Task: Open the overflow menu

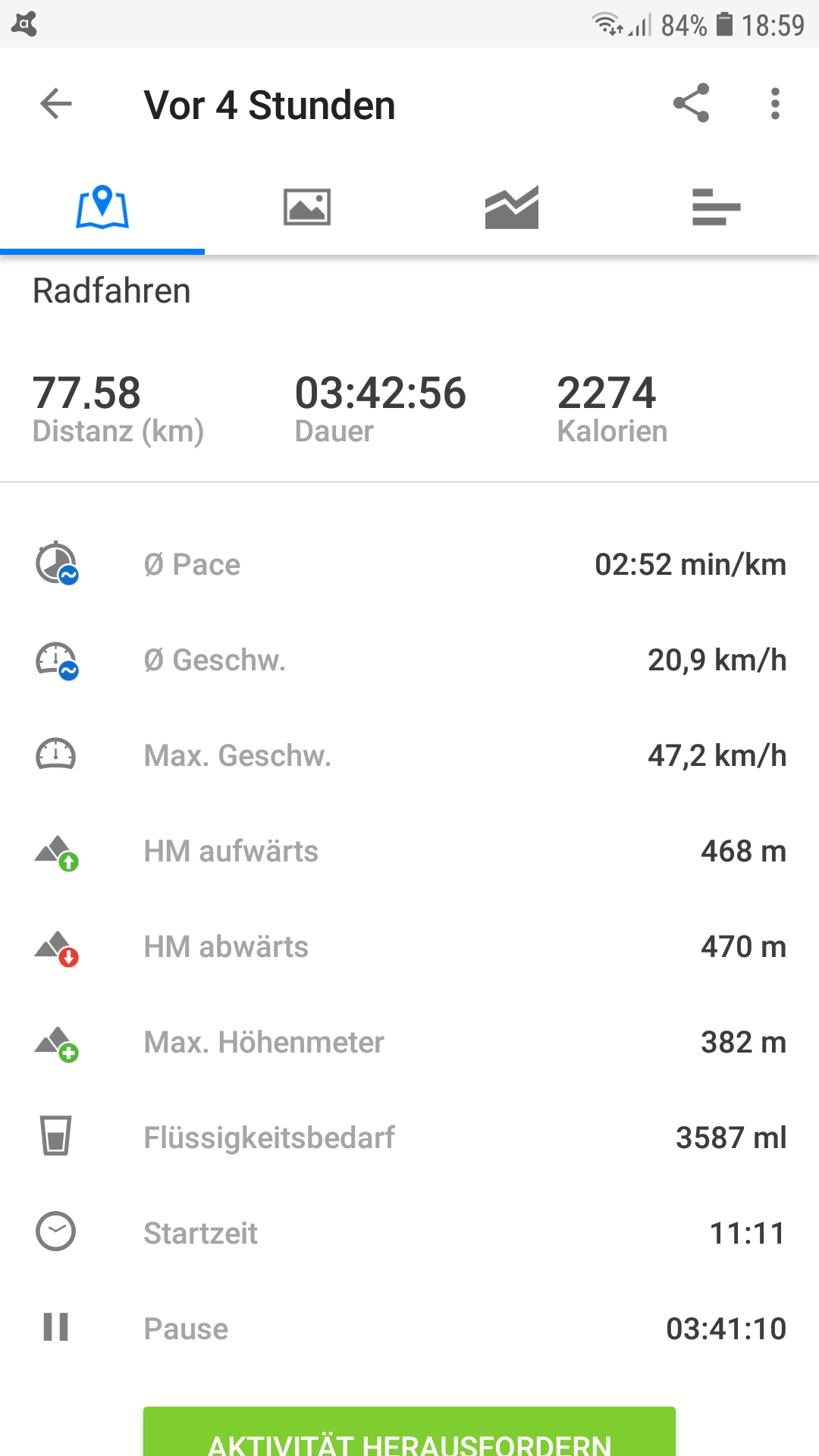Action: tap(774, 104)
